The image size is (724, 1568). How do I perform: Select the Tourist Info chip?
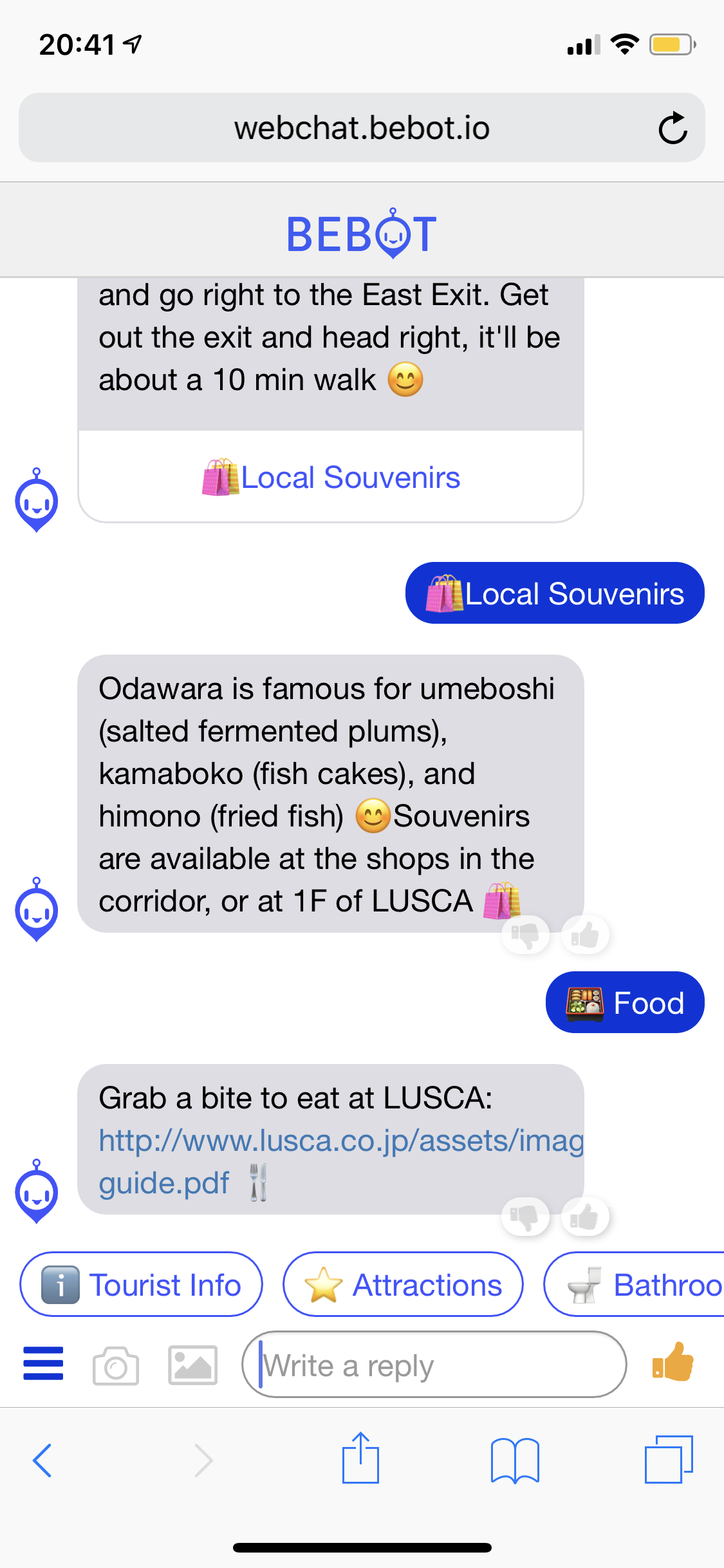tap(141, 1285)
